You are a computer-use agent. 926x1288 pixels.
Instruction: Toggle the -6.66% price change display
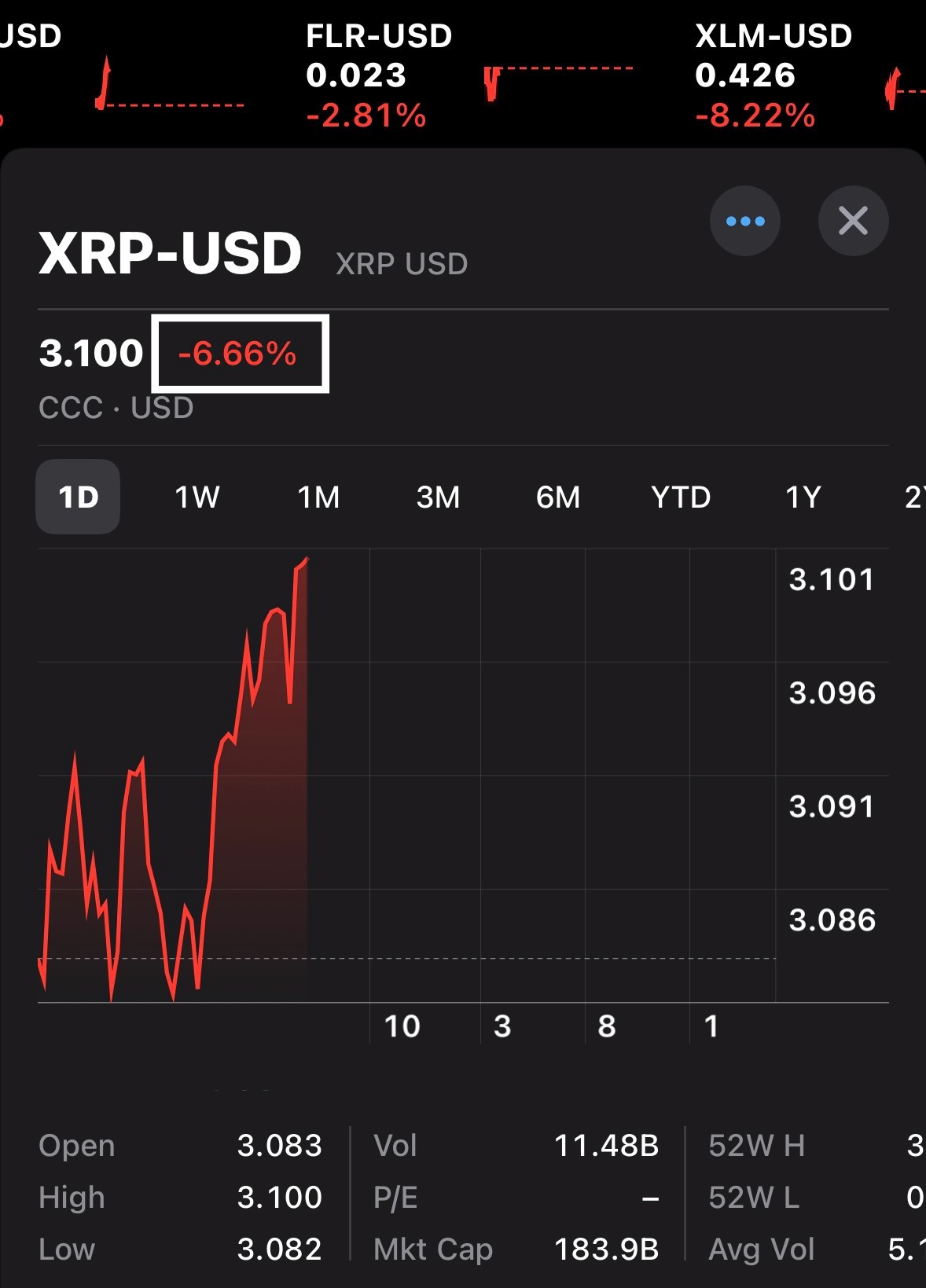coord(238,354)
